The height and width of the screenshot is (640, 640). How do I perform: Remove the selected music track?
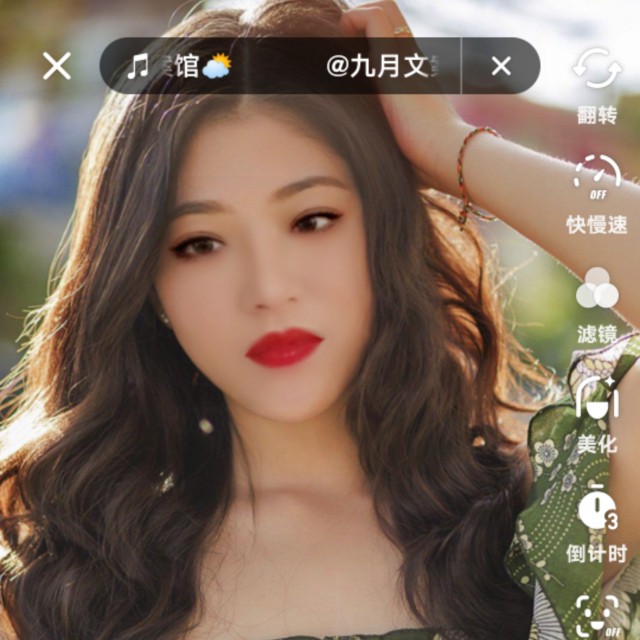point(501,66)
